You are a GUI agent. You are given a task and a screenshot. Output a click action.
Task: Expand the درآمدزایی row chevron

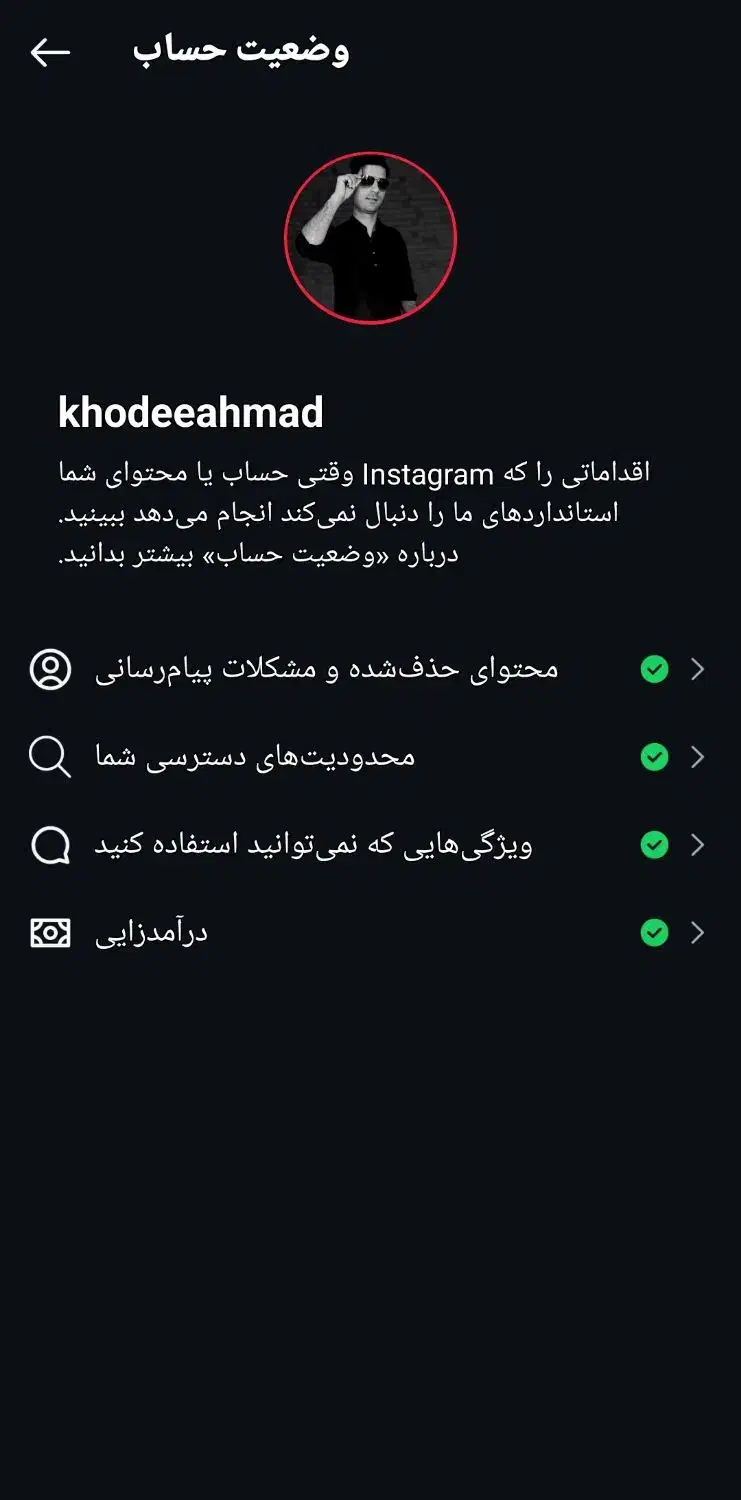(x=697, y=931)
